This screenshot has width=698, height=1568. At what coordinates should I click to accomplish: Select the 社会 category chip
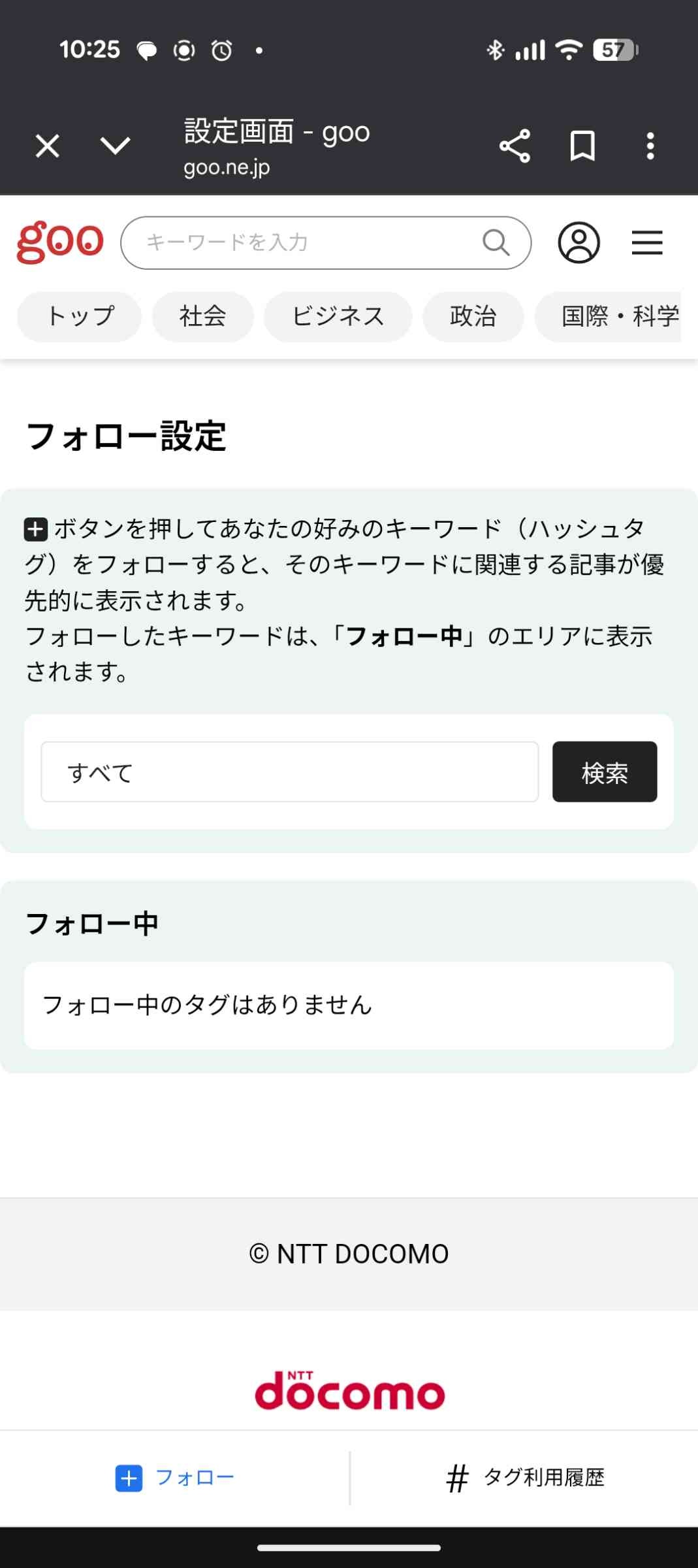pyautogui.click(x=202, y=317)
